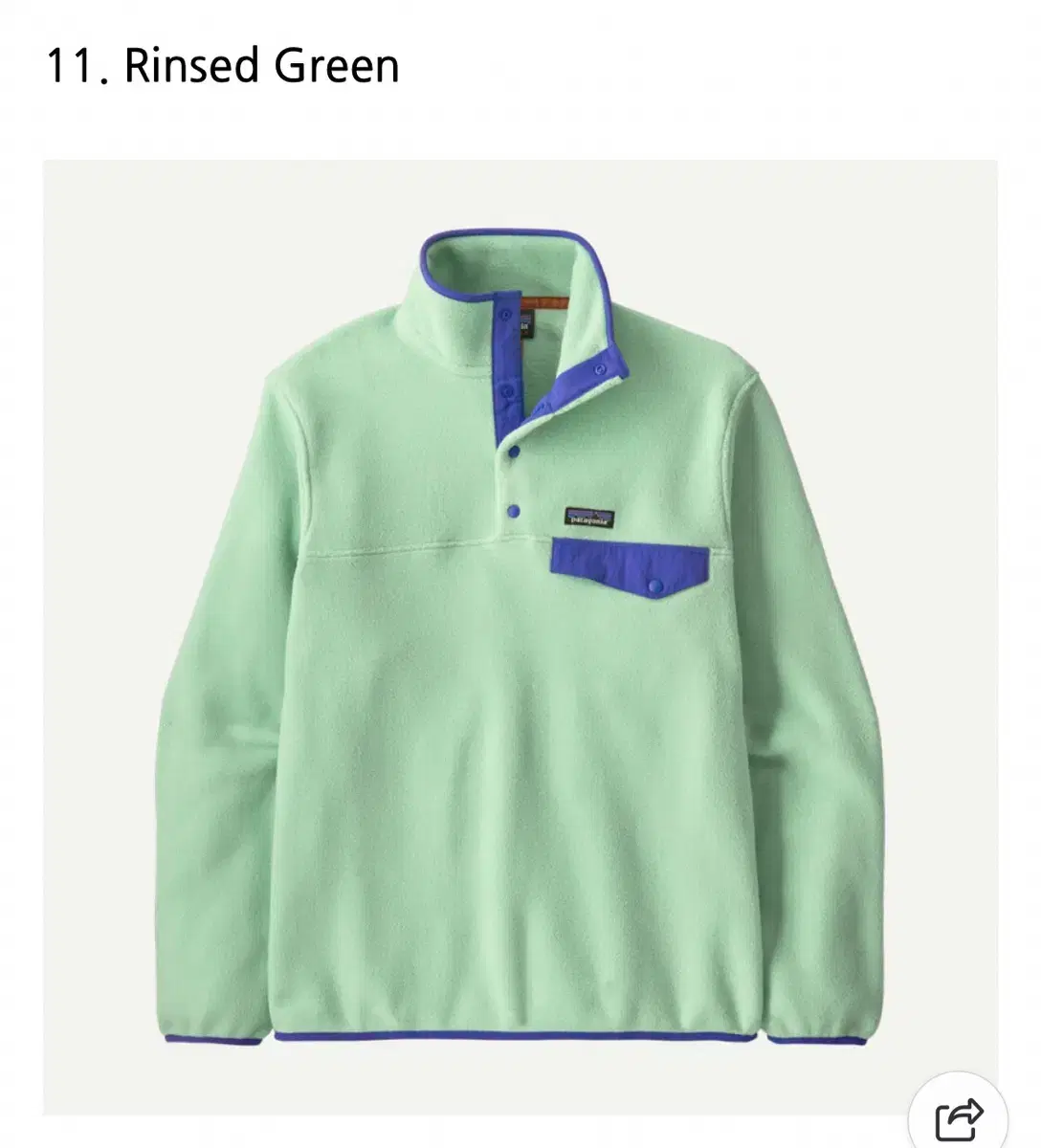The image size is (1041, 1148).
Task: Select the Patagonia logo label on the fleece
Action: click(x=590, y=515)
